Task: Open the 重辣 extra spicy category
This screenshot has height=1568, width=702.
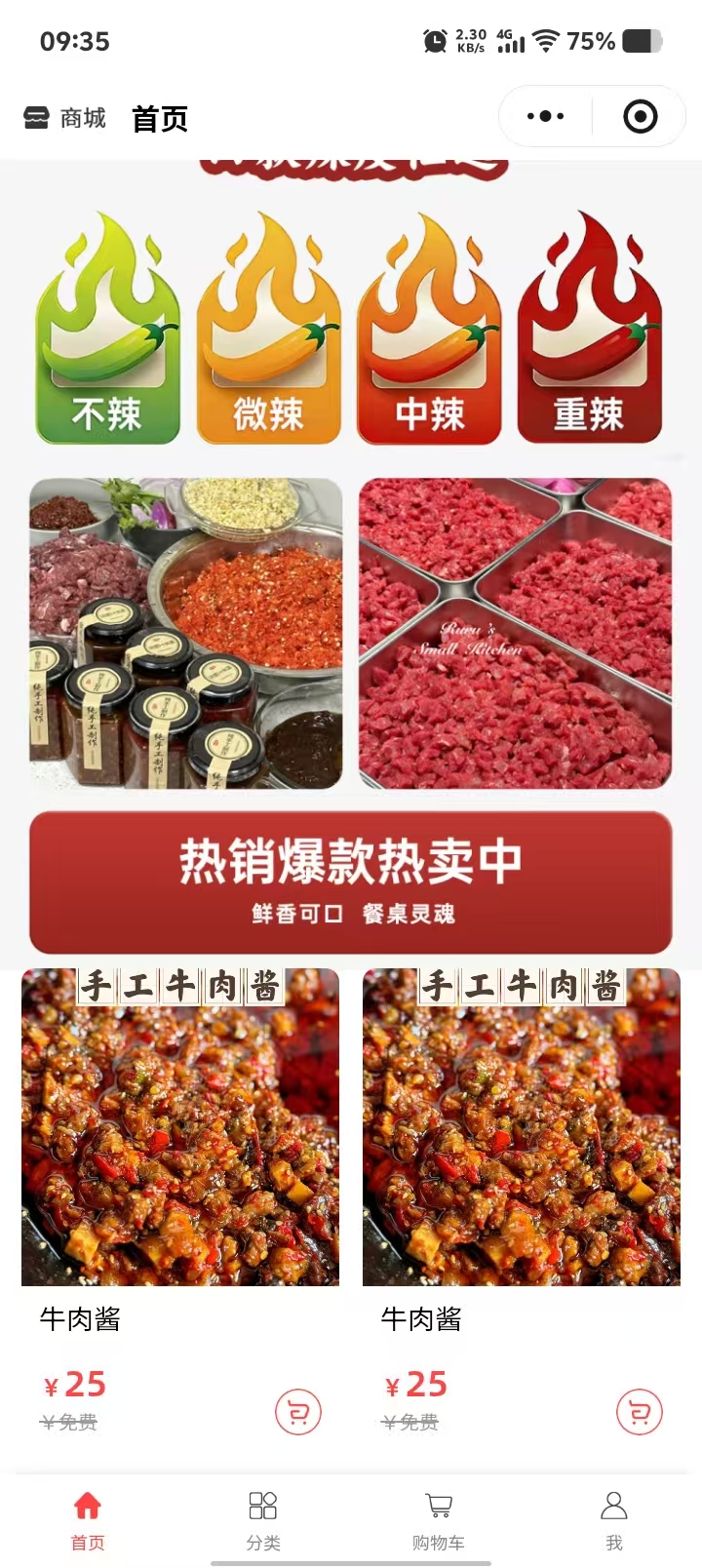Action: (x=589, y=332)
